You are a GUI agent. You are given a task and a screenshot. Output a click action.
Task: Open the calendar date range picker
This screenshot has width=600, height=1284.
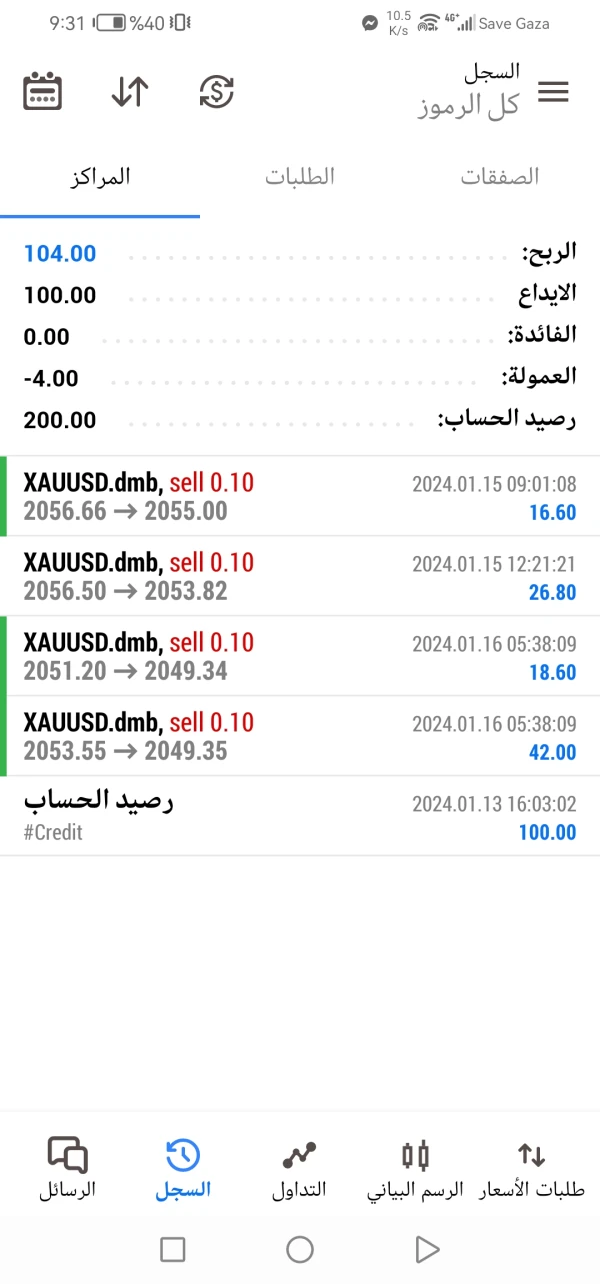[x=42, y=92]
